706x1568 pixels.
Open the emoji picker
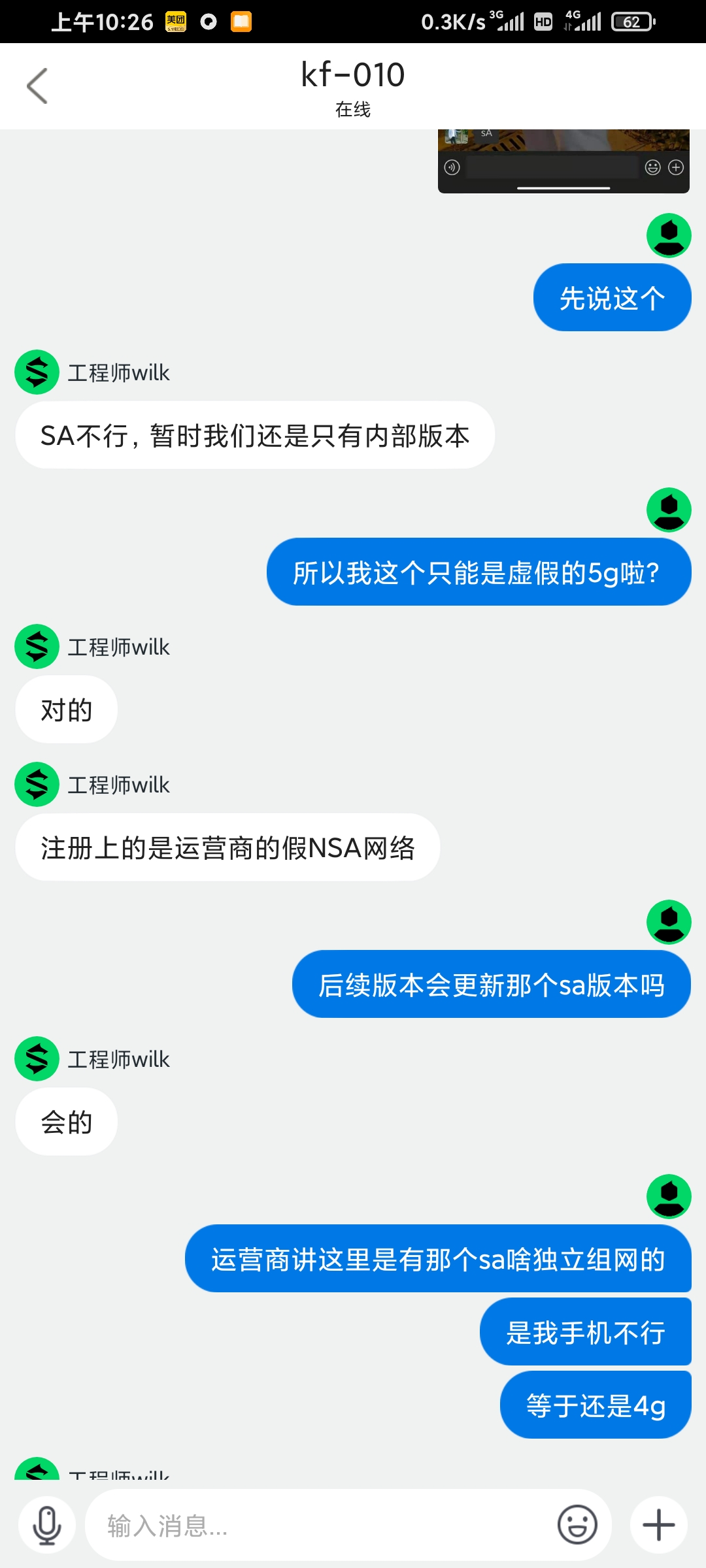(577, 1526)
